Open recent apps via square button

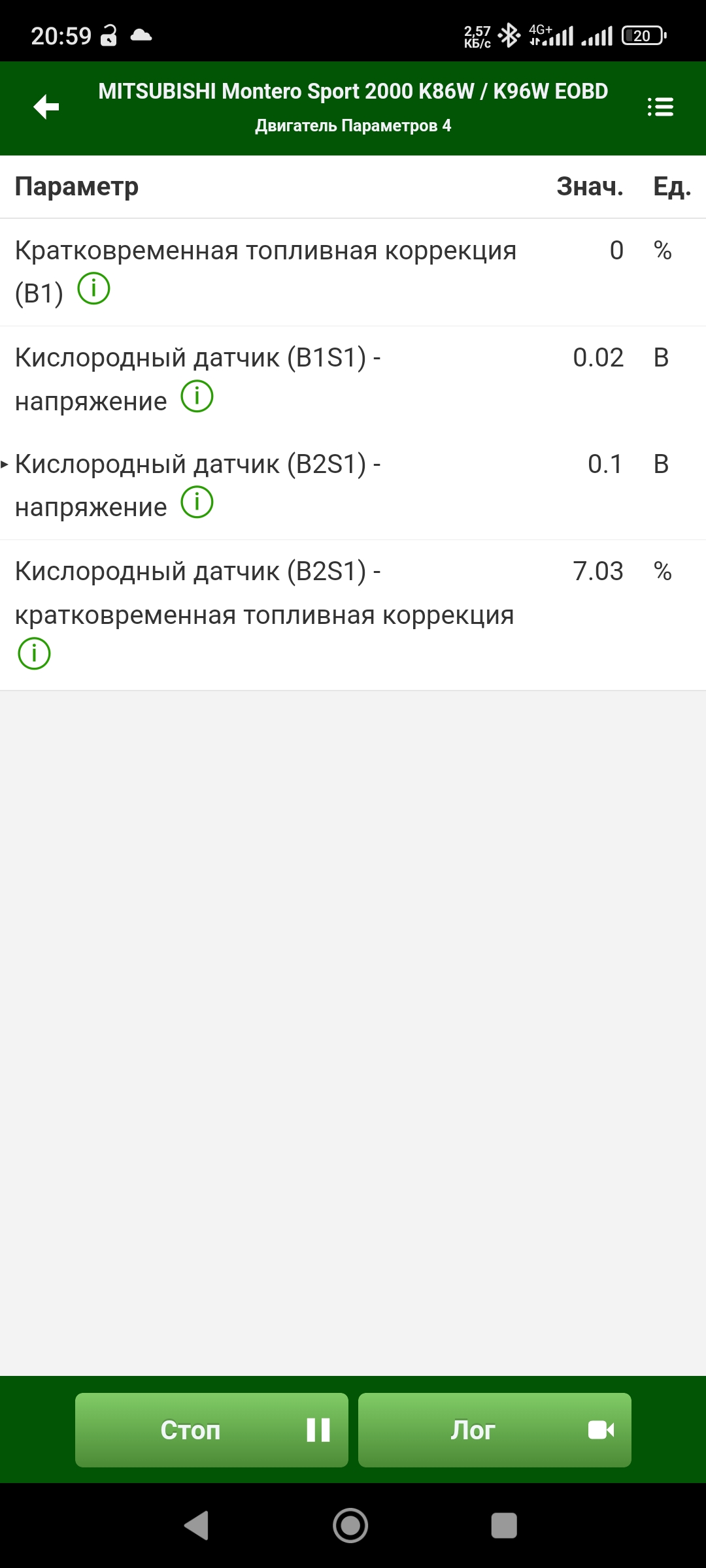[503, 1526]
